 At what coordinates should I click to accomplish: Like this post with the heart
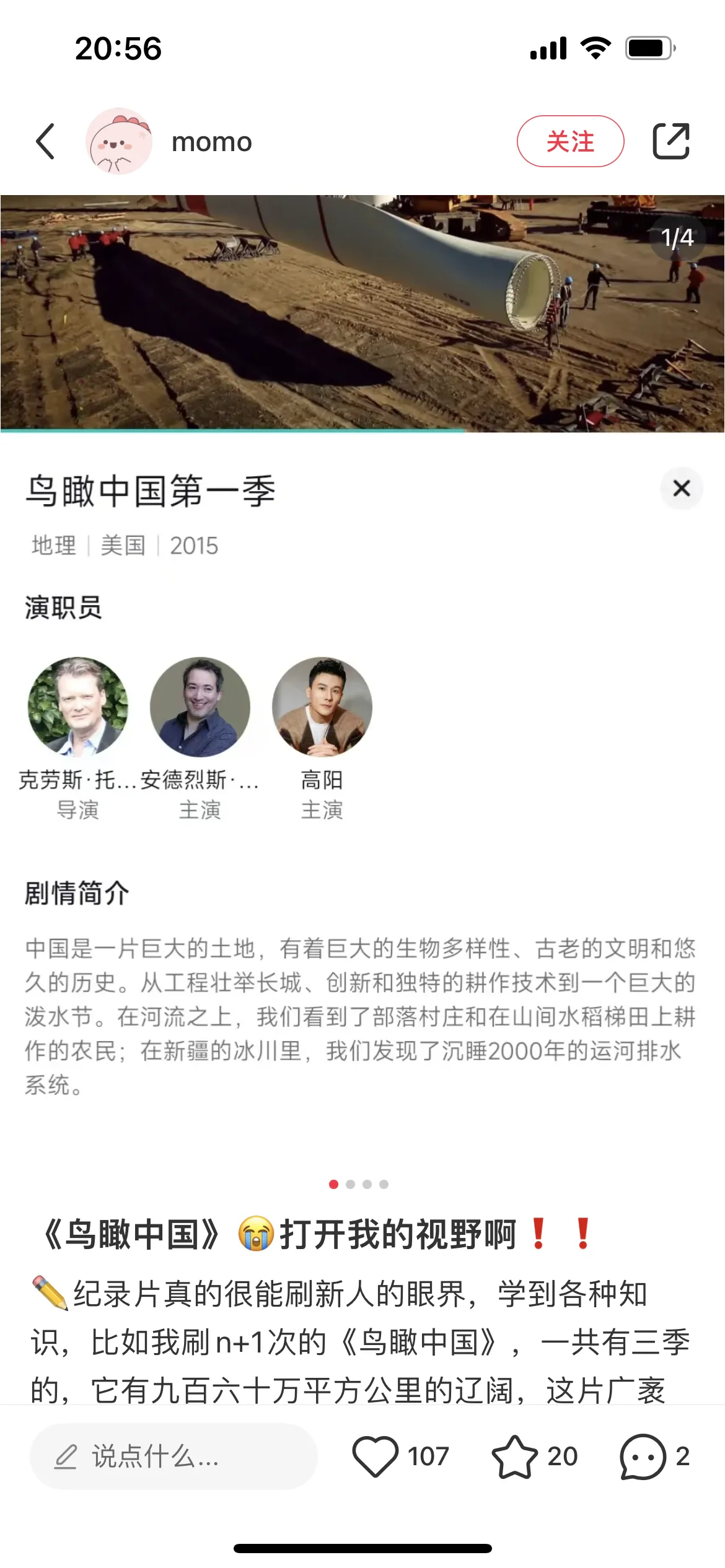(376, 1457)
